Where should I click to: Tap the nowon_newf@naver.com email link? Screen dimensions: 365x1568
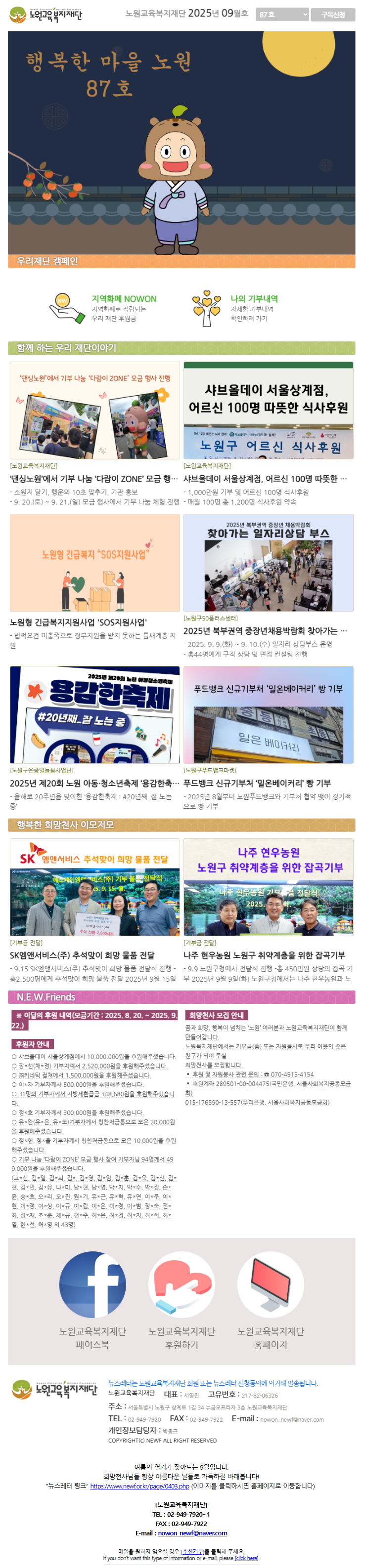tap(192, 1533)
